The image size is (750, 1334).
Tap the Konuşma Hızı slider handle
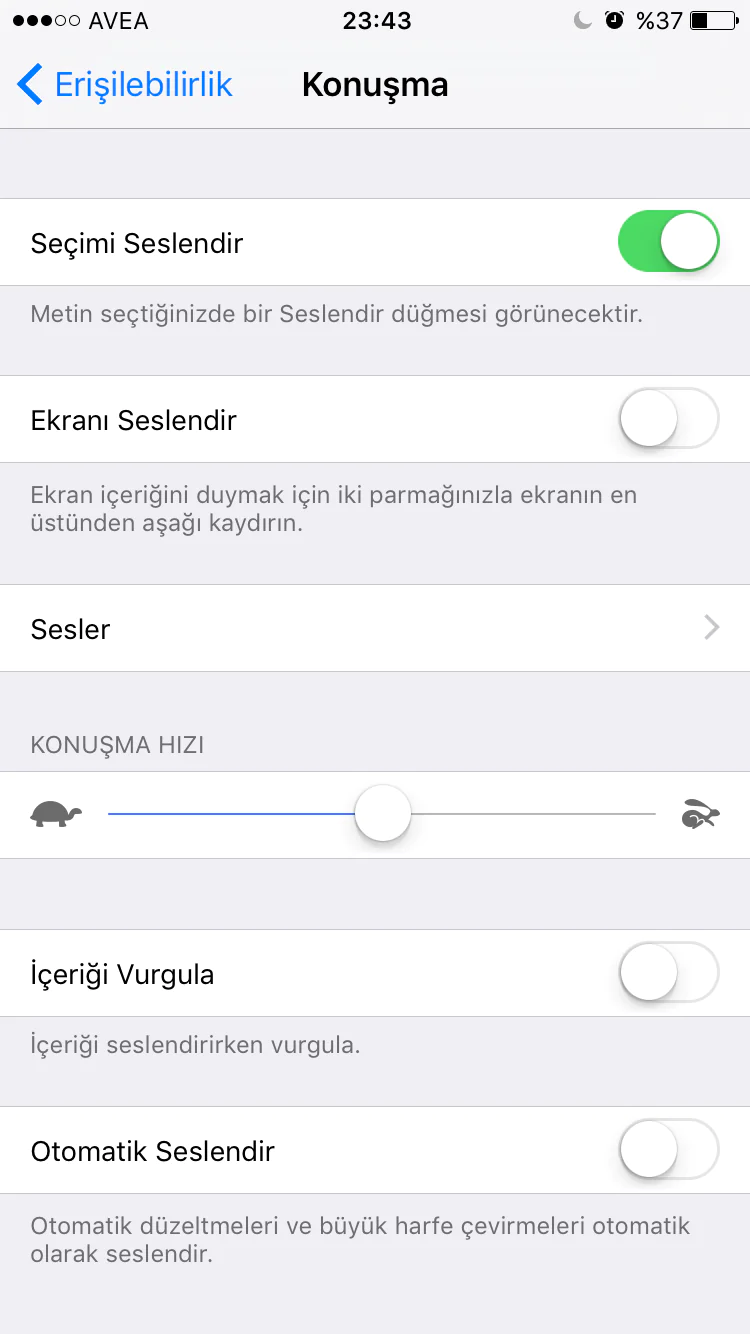tap(383, 814)
